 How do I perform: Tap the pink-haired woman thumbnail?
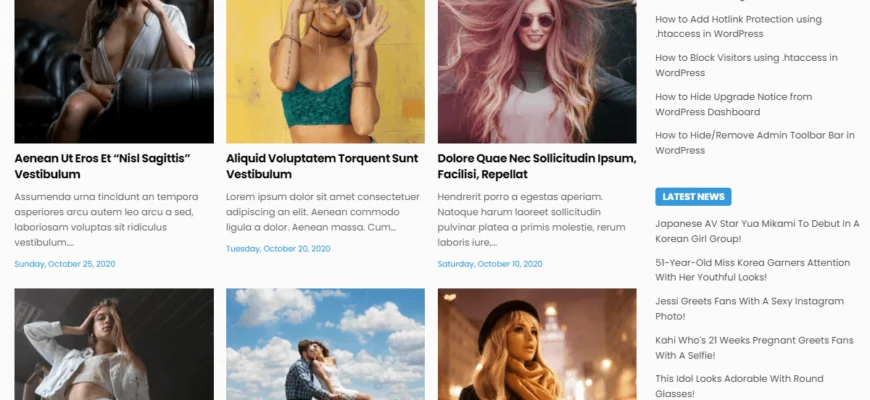537,70
